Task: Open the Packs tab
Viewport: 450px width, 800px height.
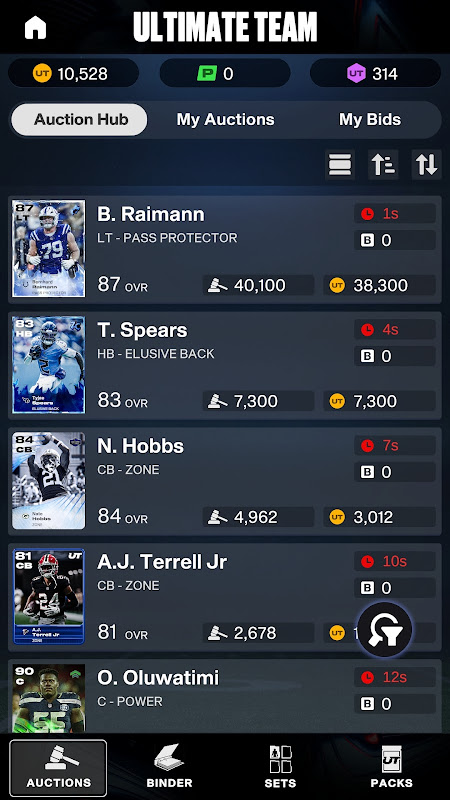Action: [391, 767]
